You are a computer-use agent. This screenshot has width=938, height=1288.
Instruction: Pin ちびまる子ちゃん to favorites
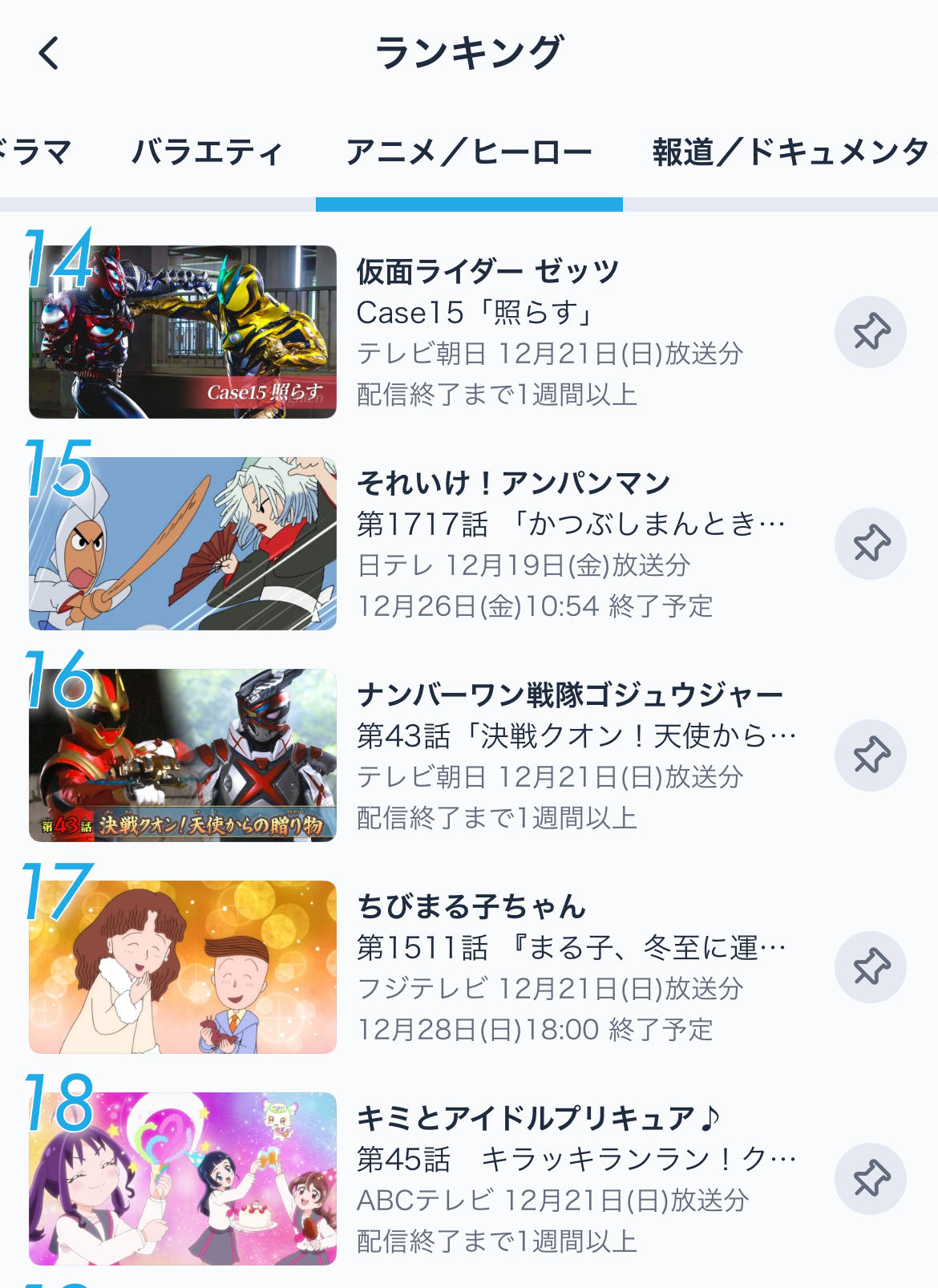point(871,967)
